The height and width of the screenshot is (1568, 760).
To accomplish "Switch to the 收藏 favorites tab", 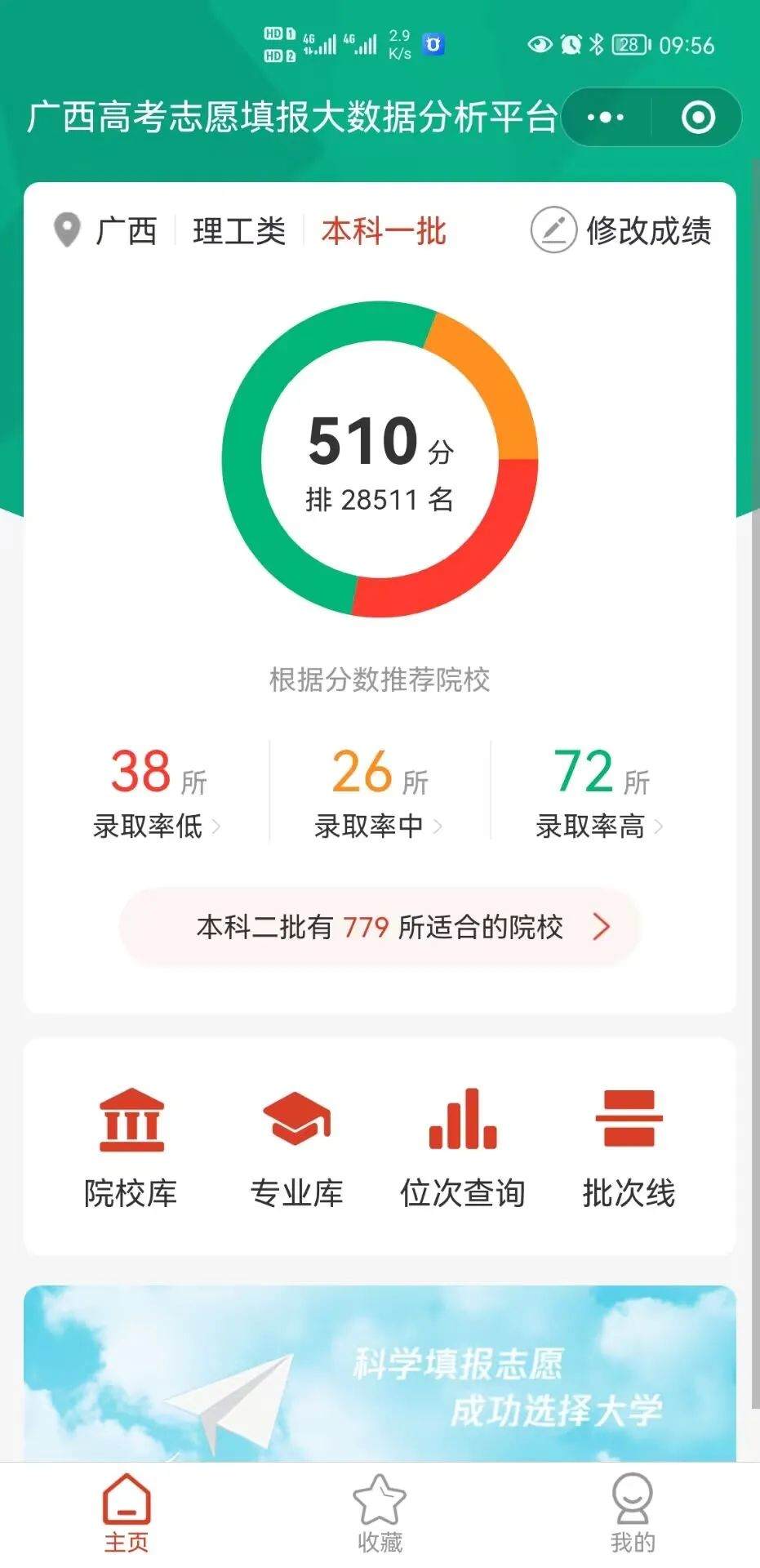I will [380, 1515].
